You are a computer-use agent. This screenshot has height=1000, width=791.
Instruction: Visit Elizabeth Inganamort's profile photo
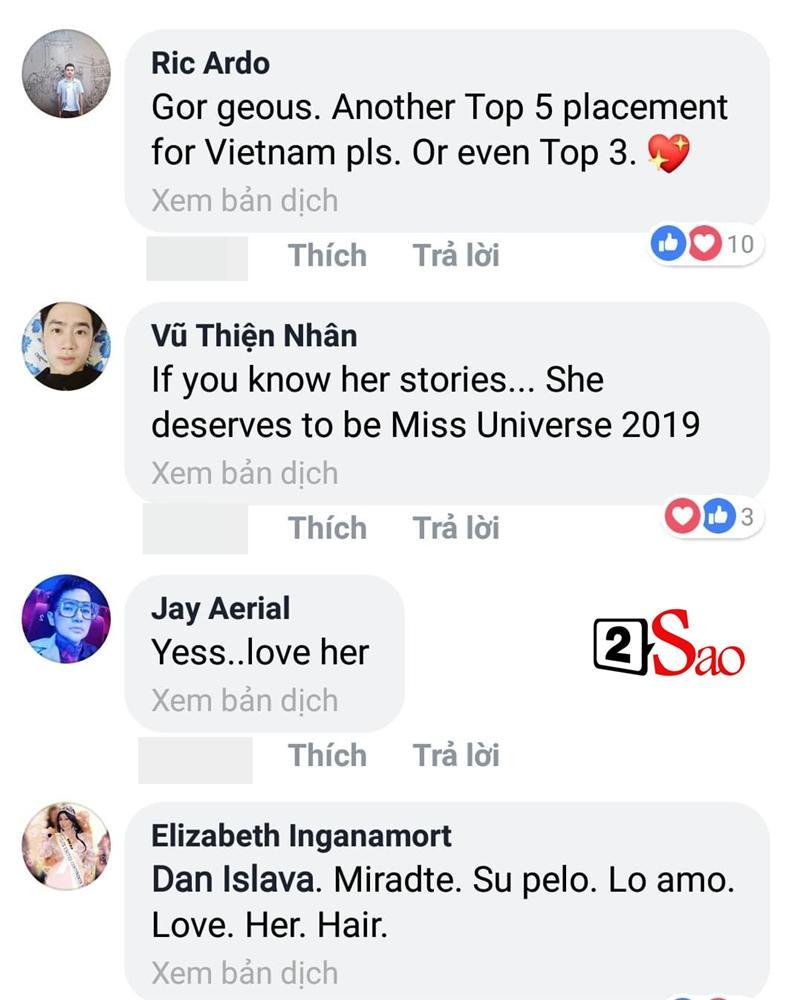click(66, 846)
